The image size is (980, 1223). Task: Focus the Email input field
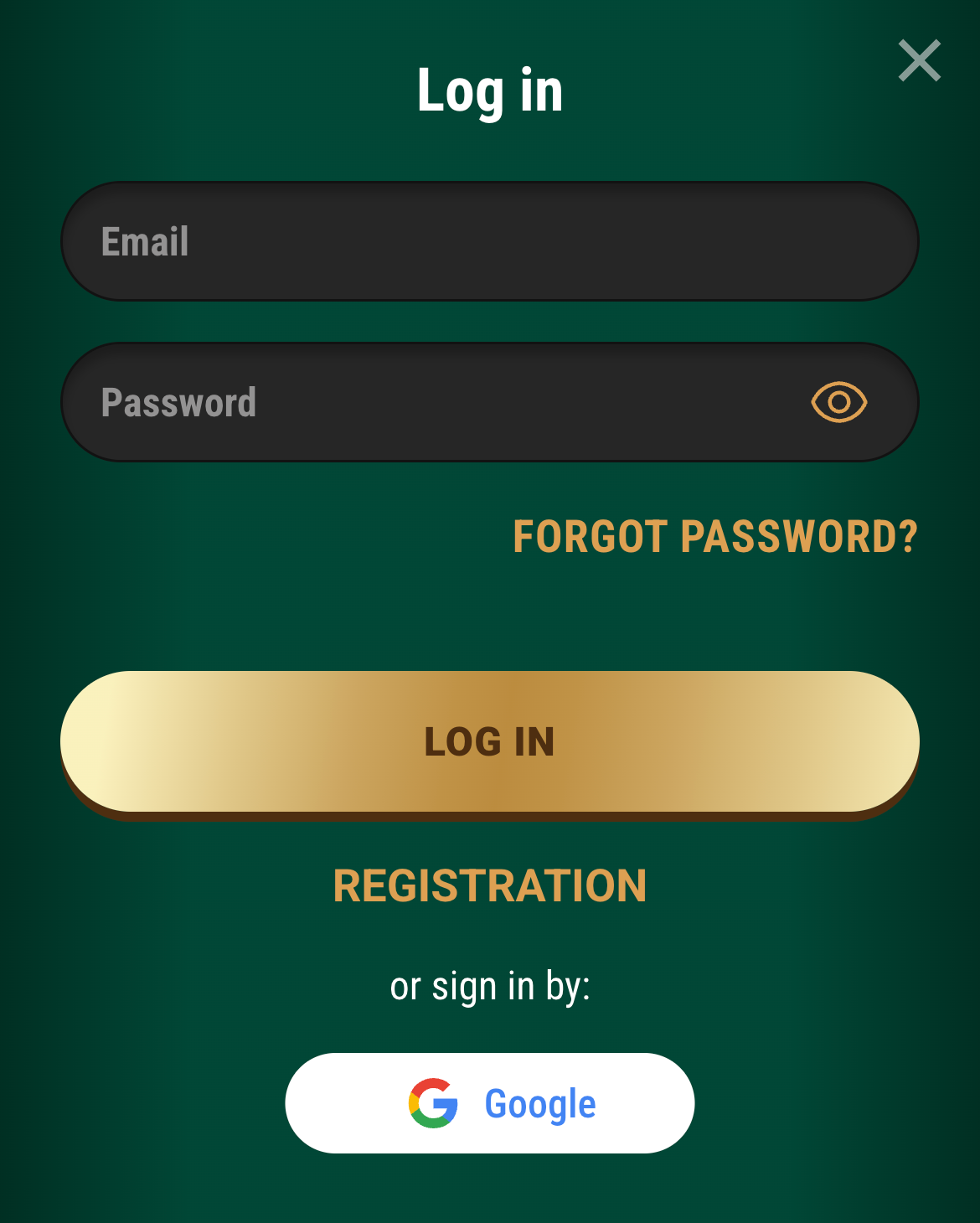(x=490, y=240)
